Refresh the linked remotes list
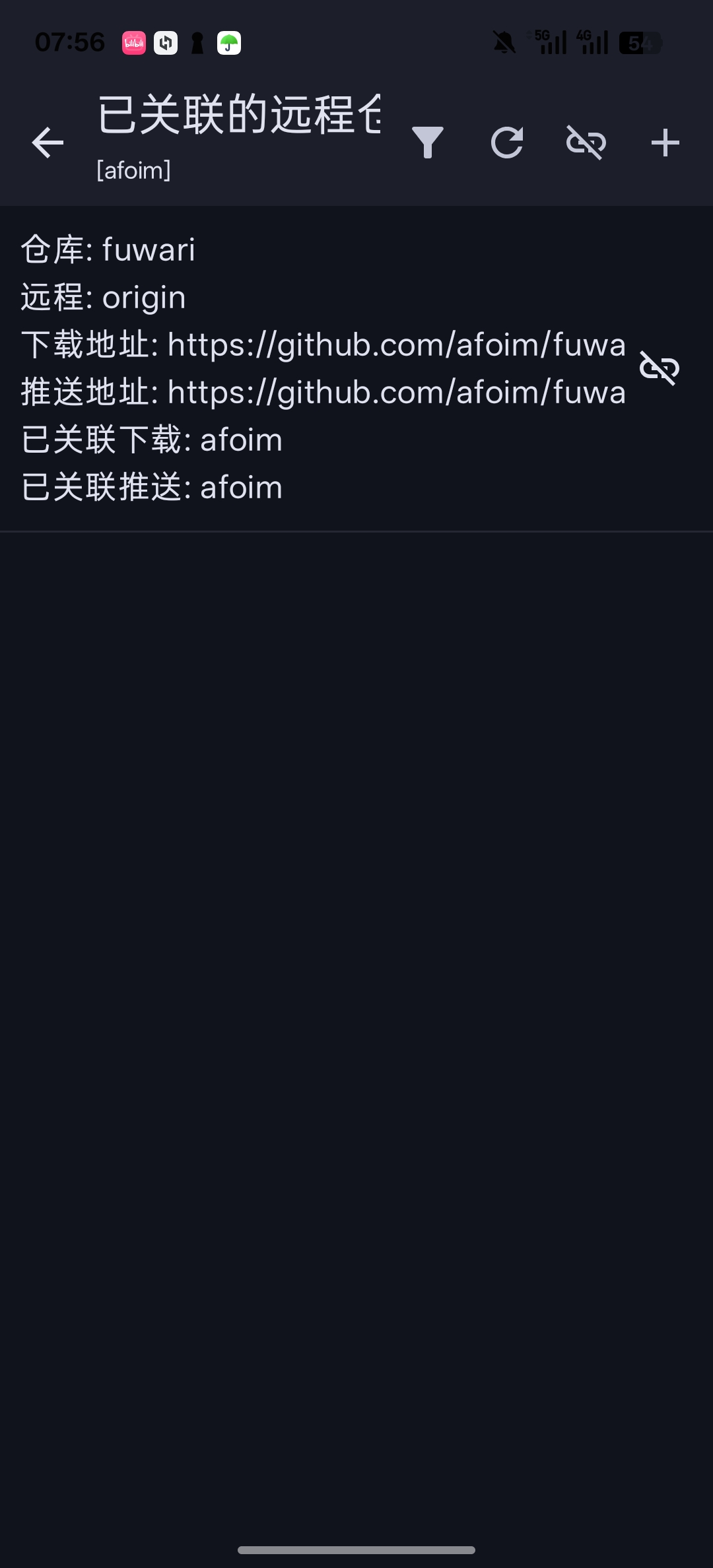This screenshot has width=713, height=1568. pos(507,143)
